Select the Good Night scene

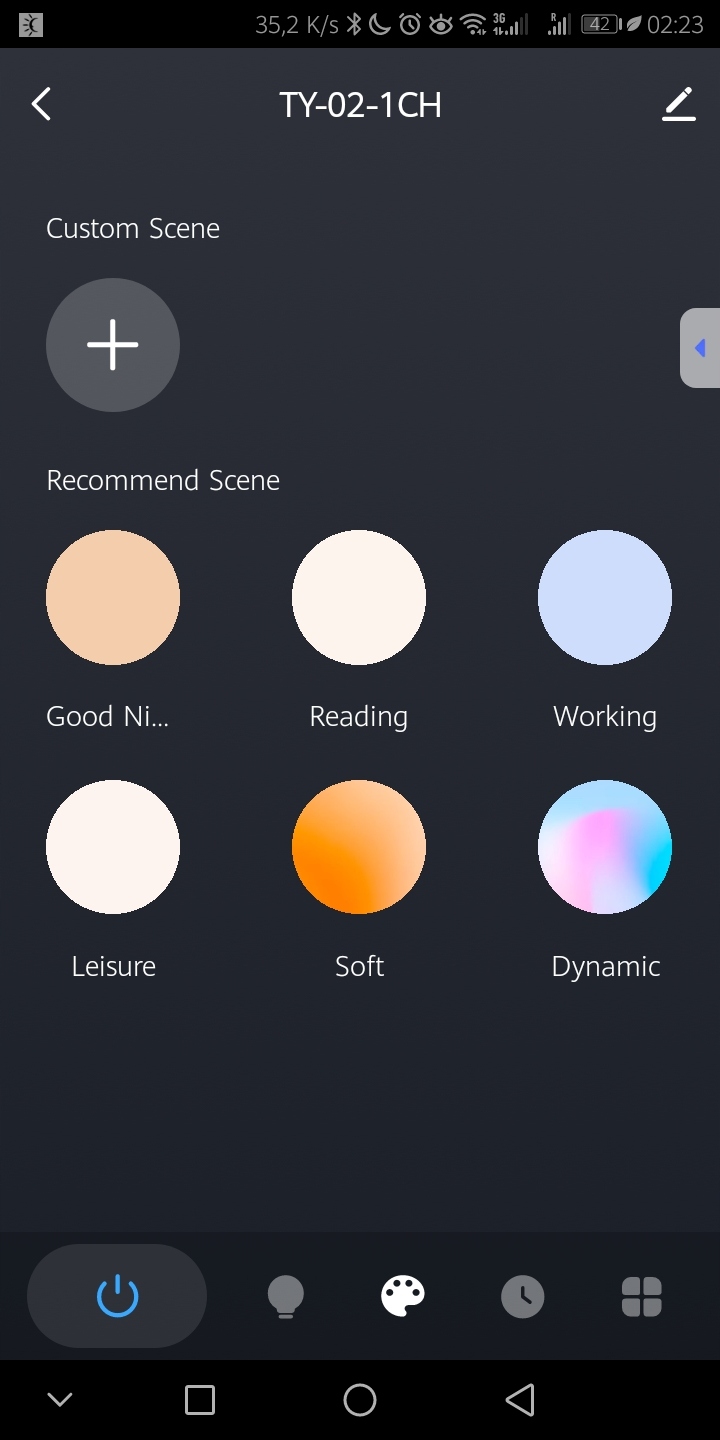point(113,597)
